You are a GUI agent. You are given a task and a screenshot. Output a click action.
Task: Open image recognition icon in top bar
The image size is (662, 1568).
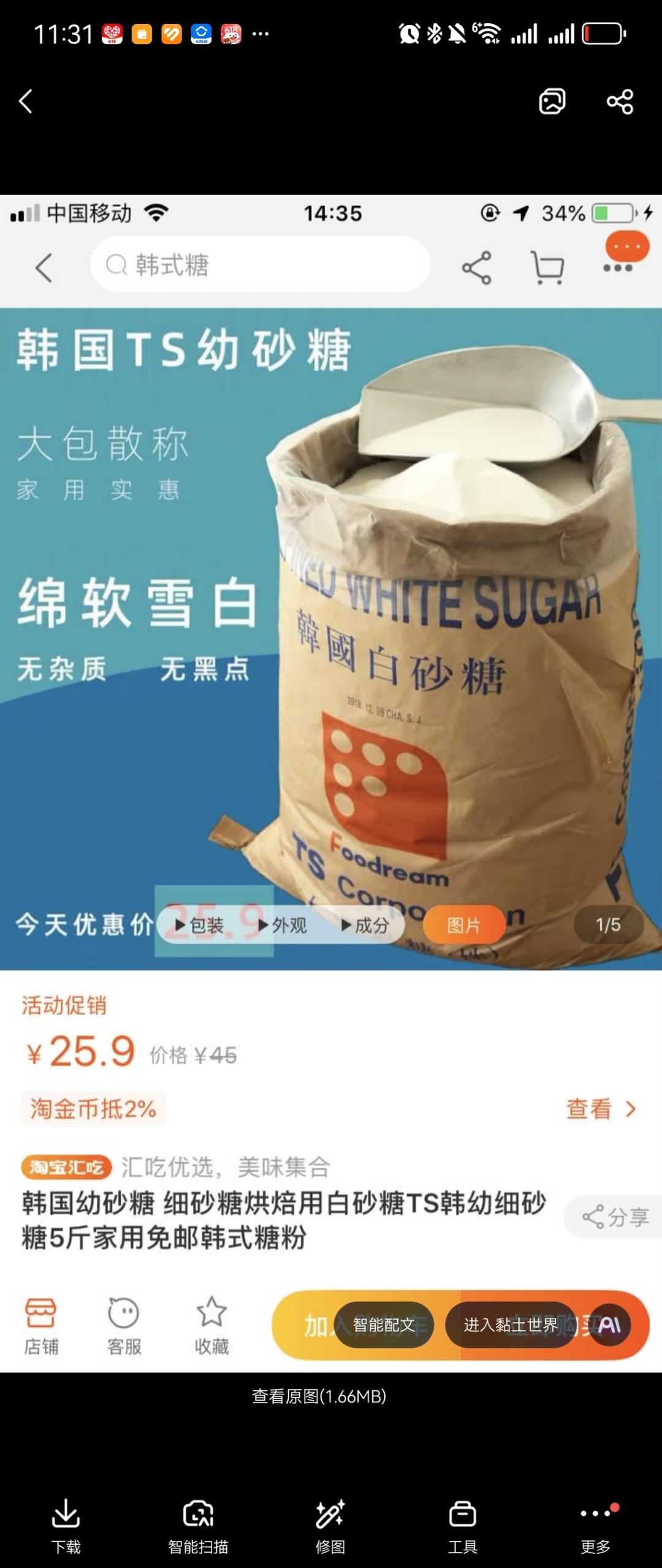pos(552,101)
